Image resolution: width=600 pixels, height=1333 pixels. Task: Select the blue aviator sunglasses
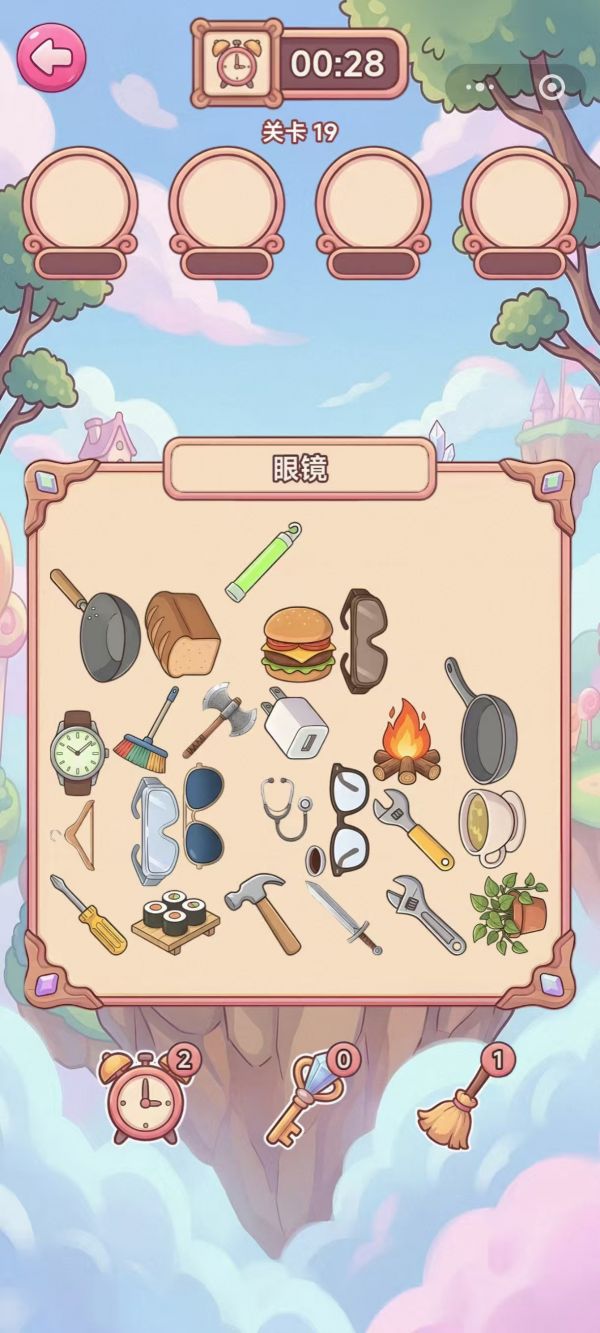click(203, 815)
